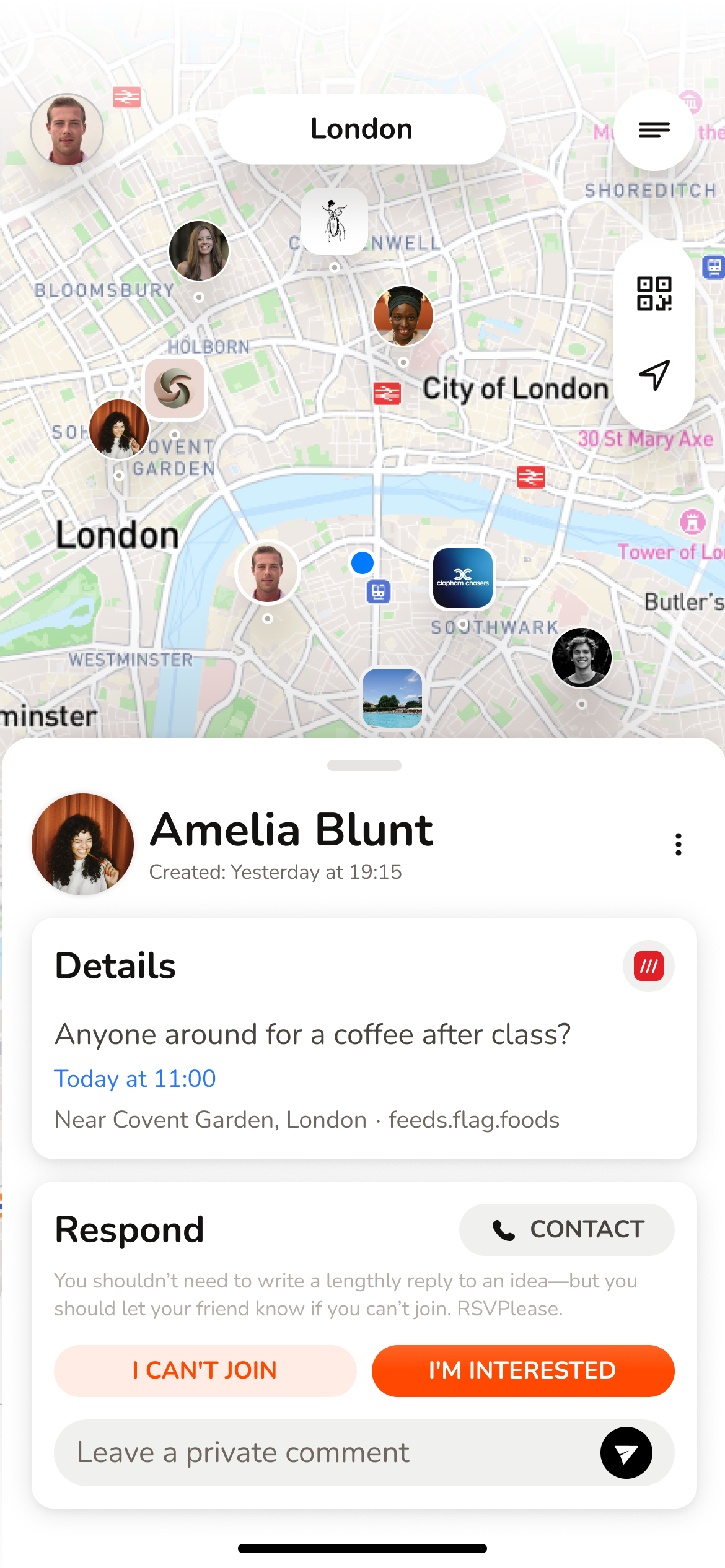The image size is (725, 1568).
Task: Open the QR code scanner
Action: tap(654, 294)
